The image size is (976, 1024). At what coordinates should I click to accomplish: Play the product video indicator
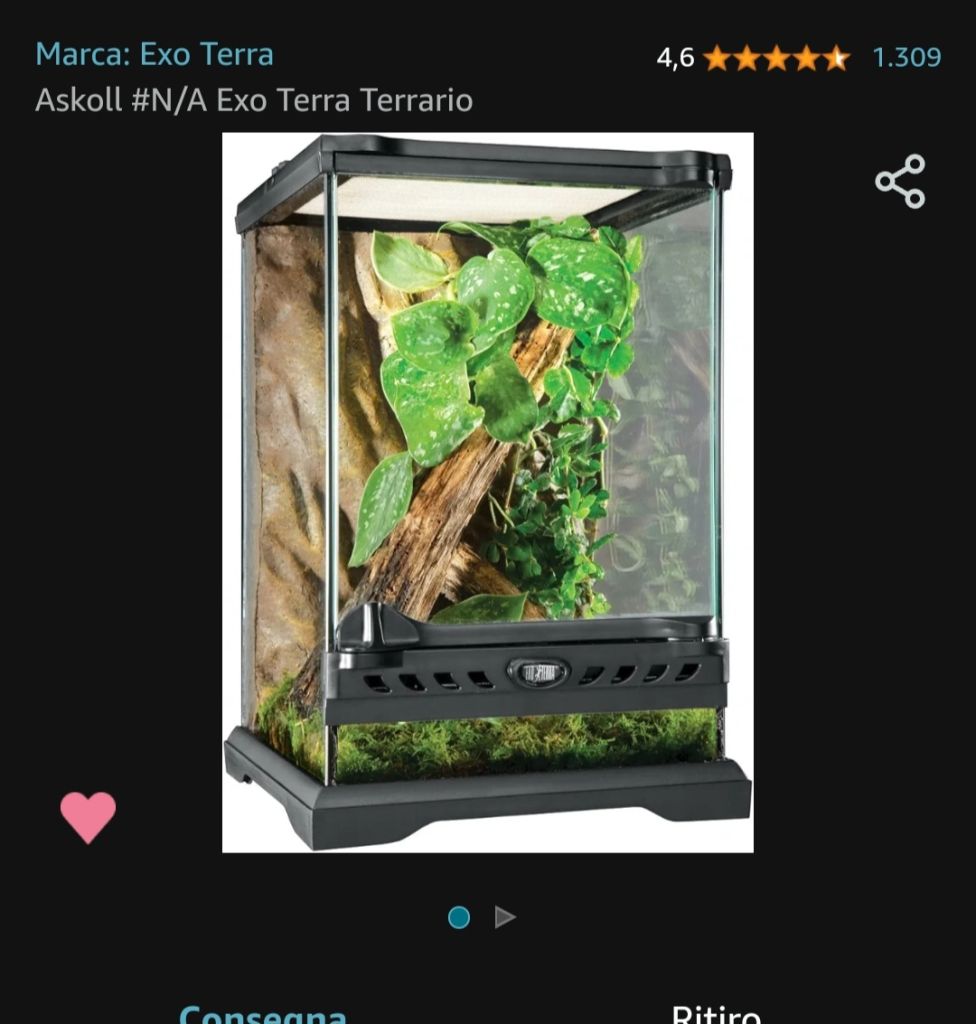[505, 917]
